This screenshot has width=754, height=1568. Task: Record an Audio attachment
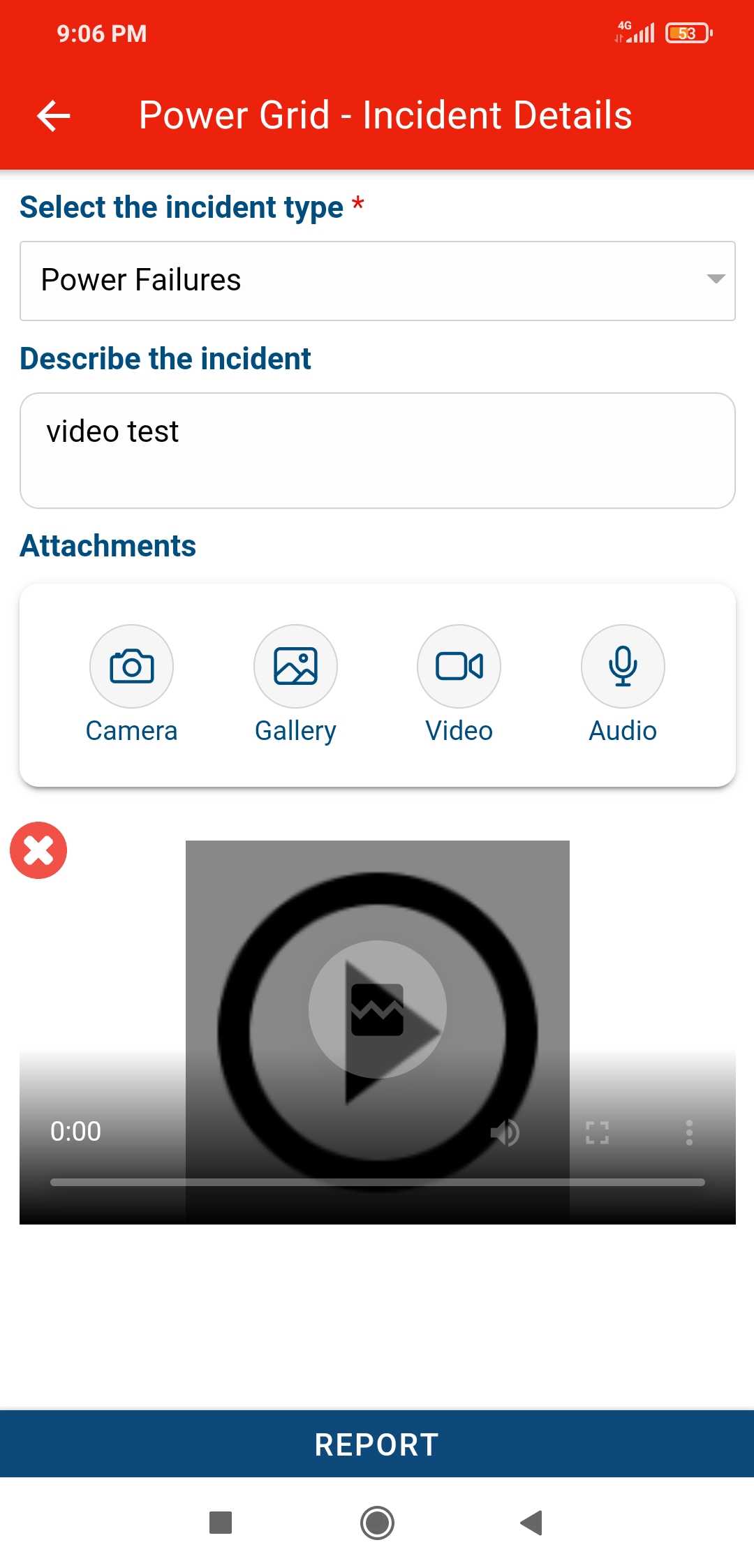point(623,667)
